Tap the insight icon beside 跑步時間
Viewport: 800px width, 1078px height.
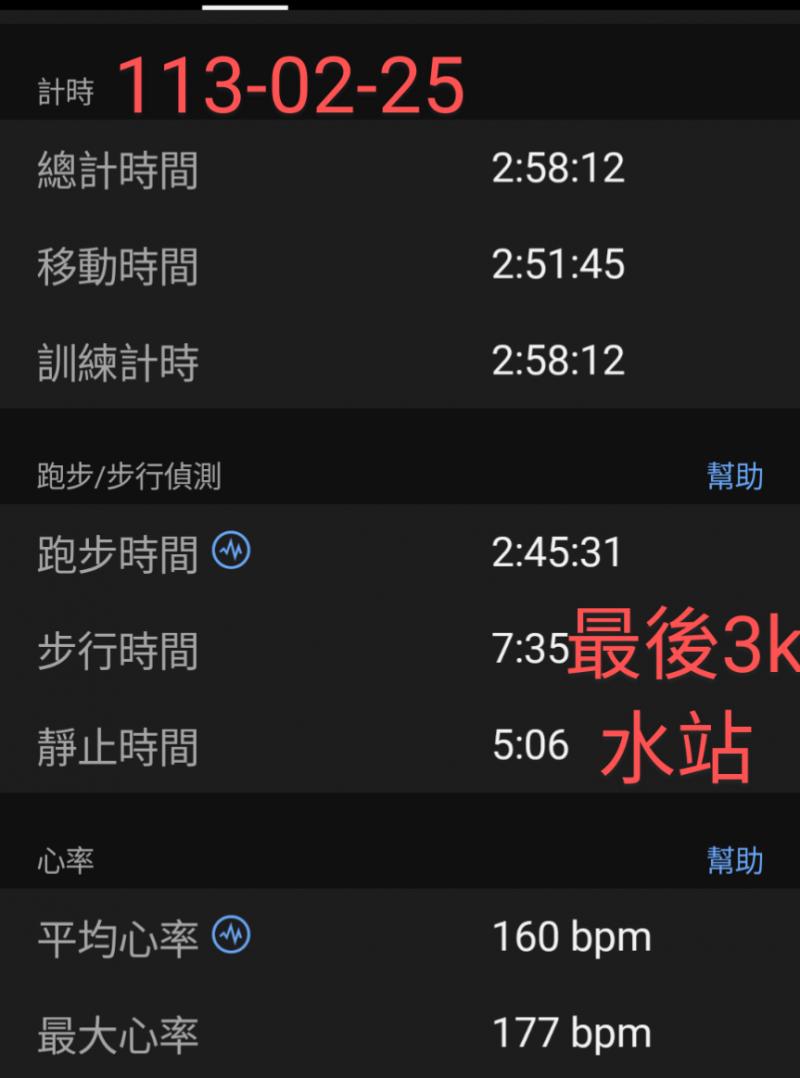(232, 551)
